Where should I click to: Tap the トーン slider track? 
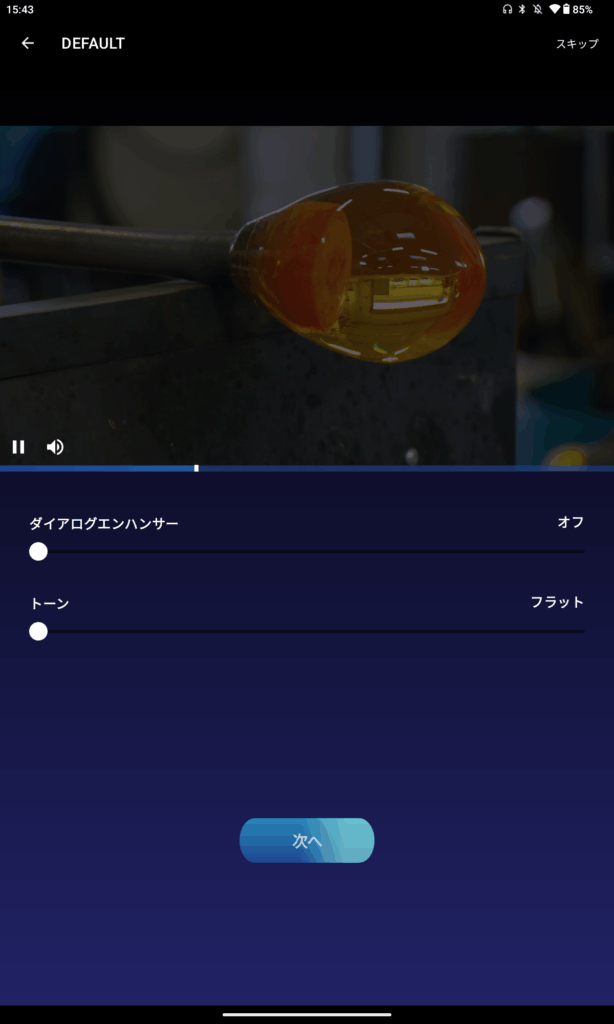(310, 631)
